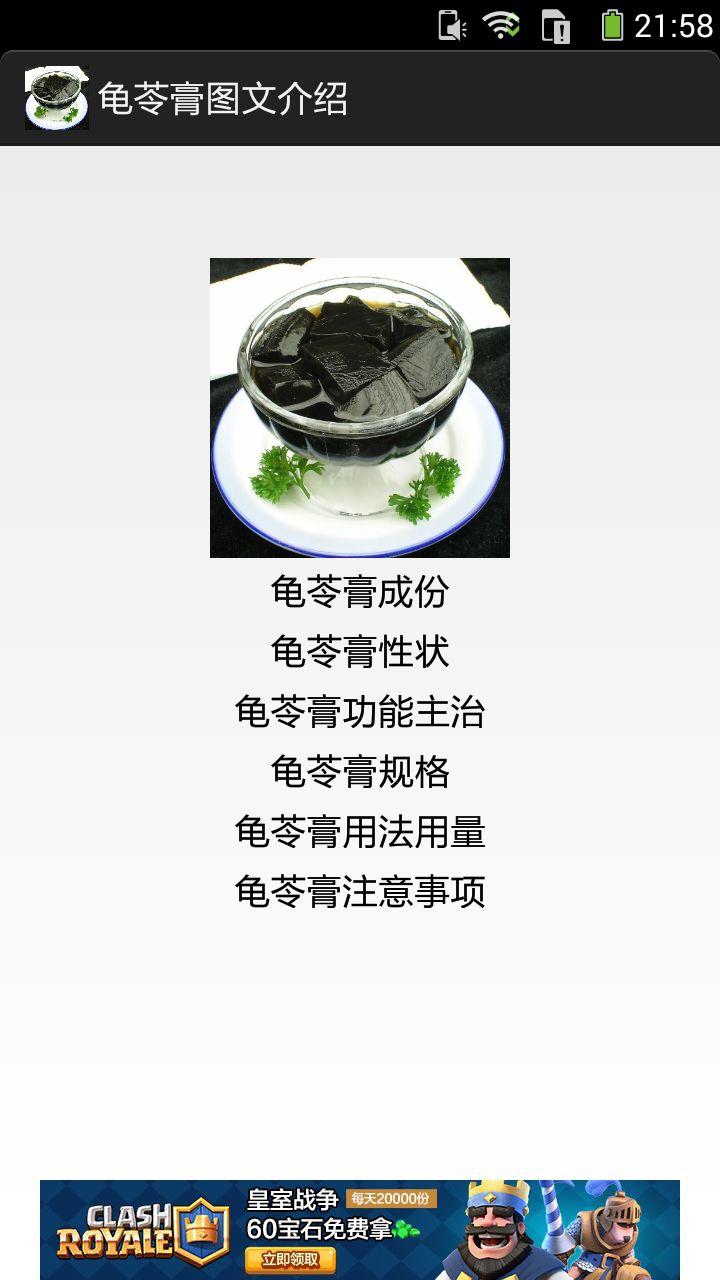Open 龟苓膏性状 section

(x=359, y=652)
